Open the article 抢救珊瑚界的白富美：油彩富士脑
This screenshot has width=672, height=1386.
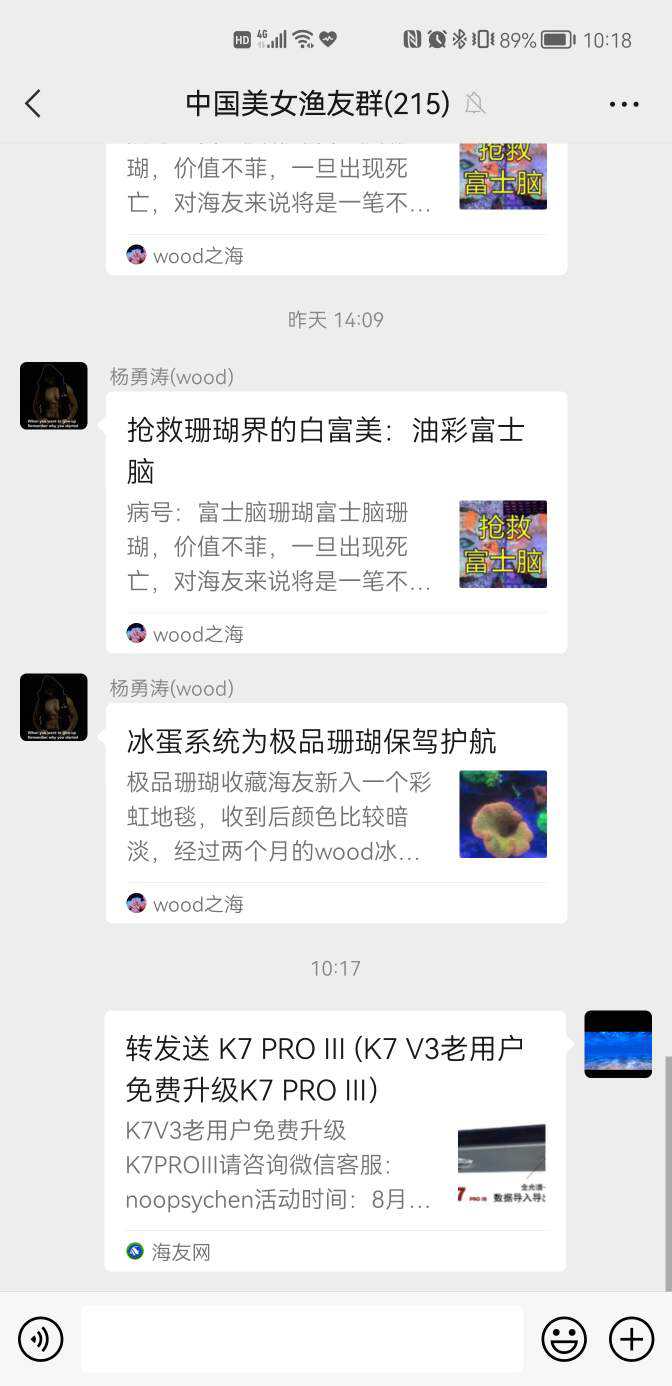tap(336, 522)
